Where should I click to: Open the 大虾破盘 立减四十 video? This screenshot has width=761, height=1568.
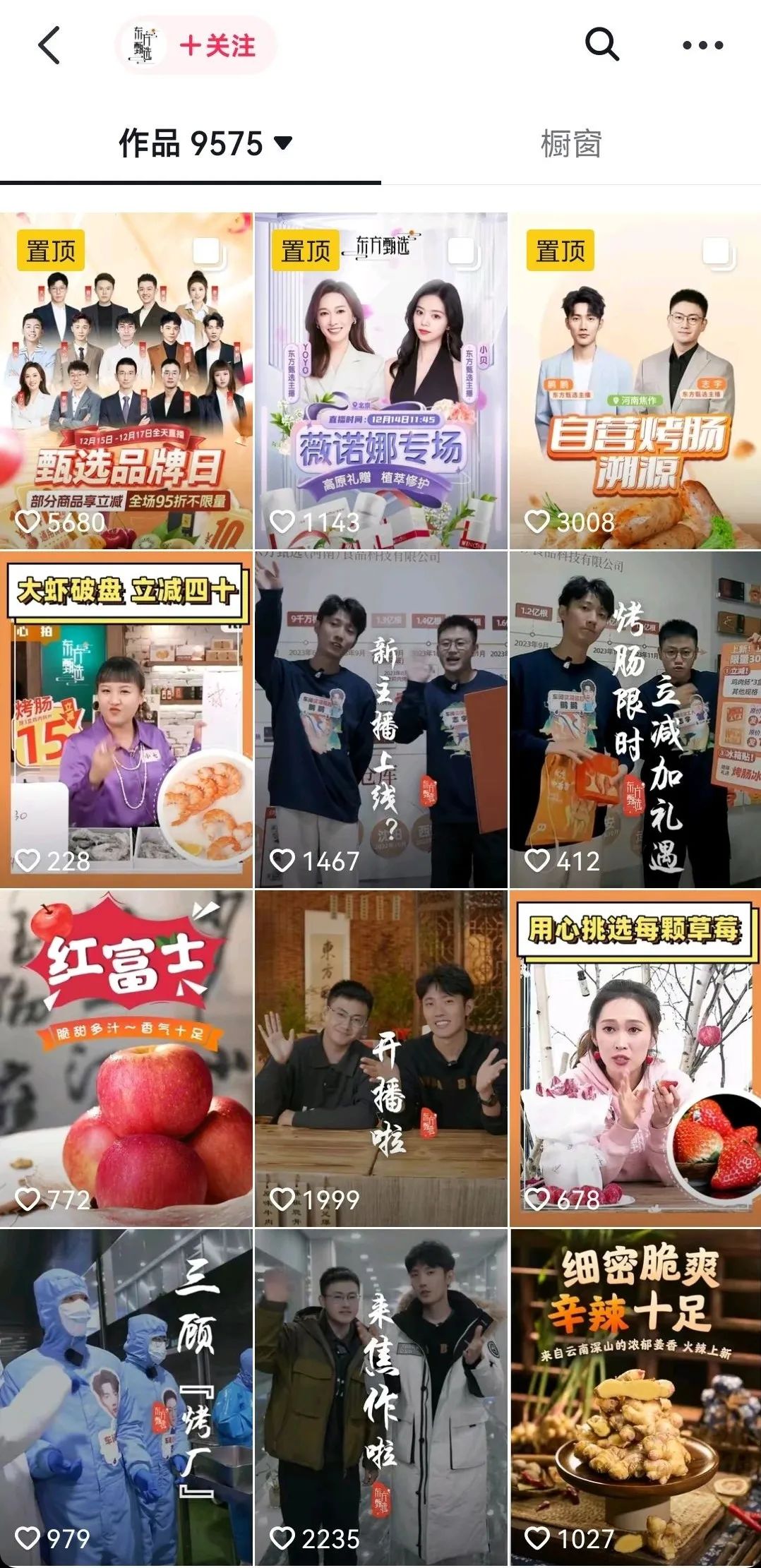point(126,720)
